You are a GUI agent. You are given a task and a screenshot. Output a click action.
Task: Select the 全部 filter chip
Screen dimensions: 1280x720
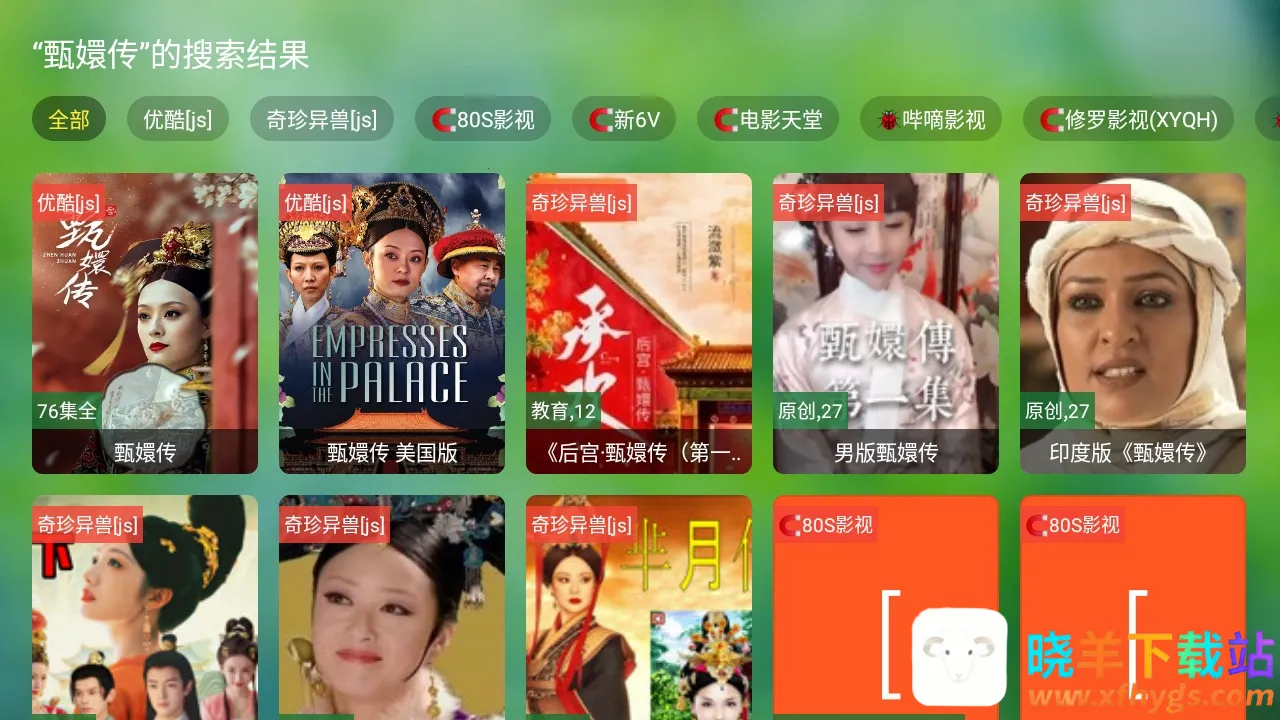pyautogui.click(x=69, y=120)
